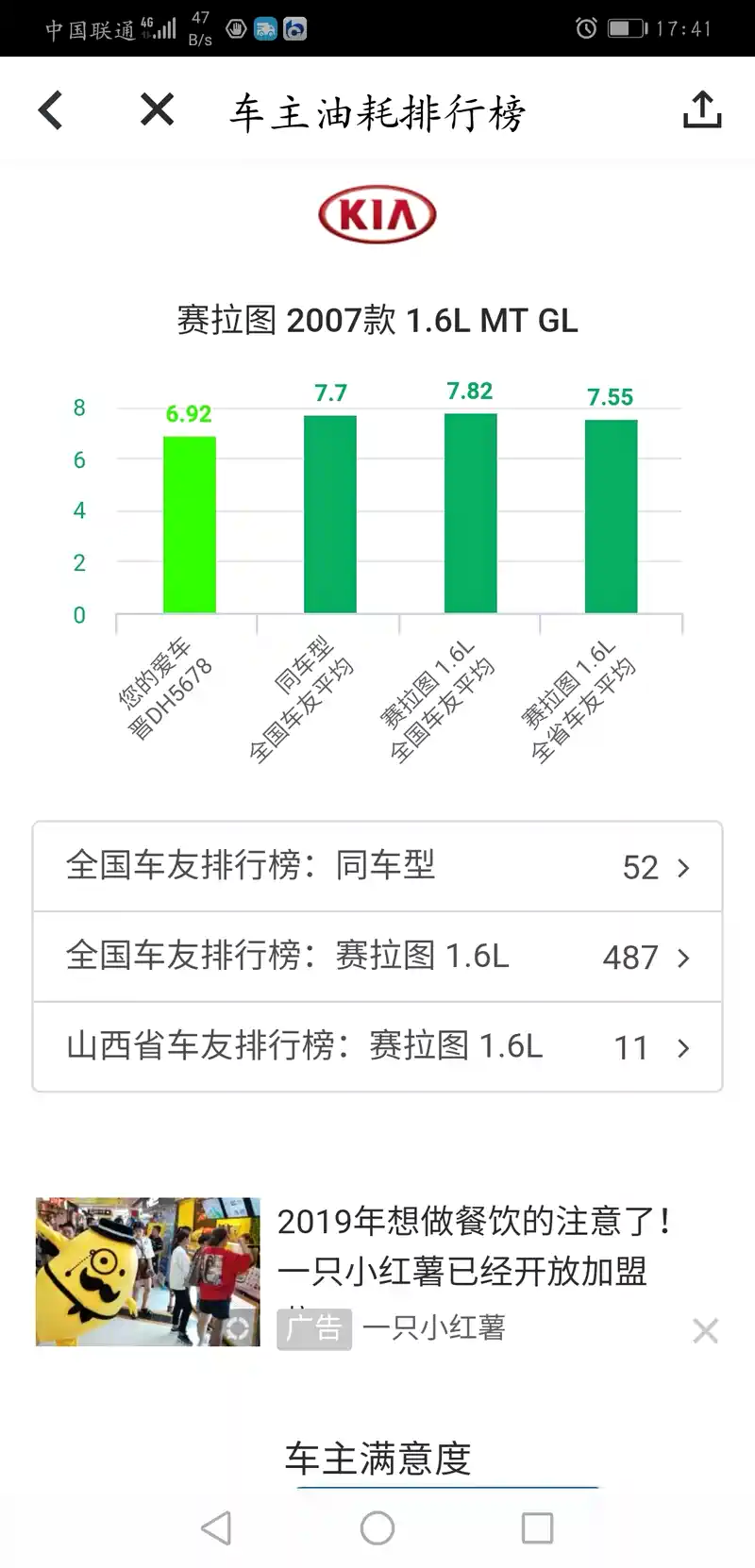Viewport: 755px width, 1568px height.
Task: Close the fuel consumption ranking page
Action: pos(157,110)
